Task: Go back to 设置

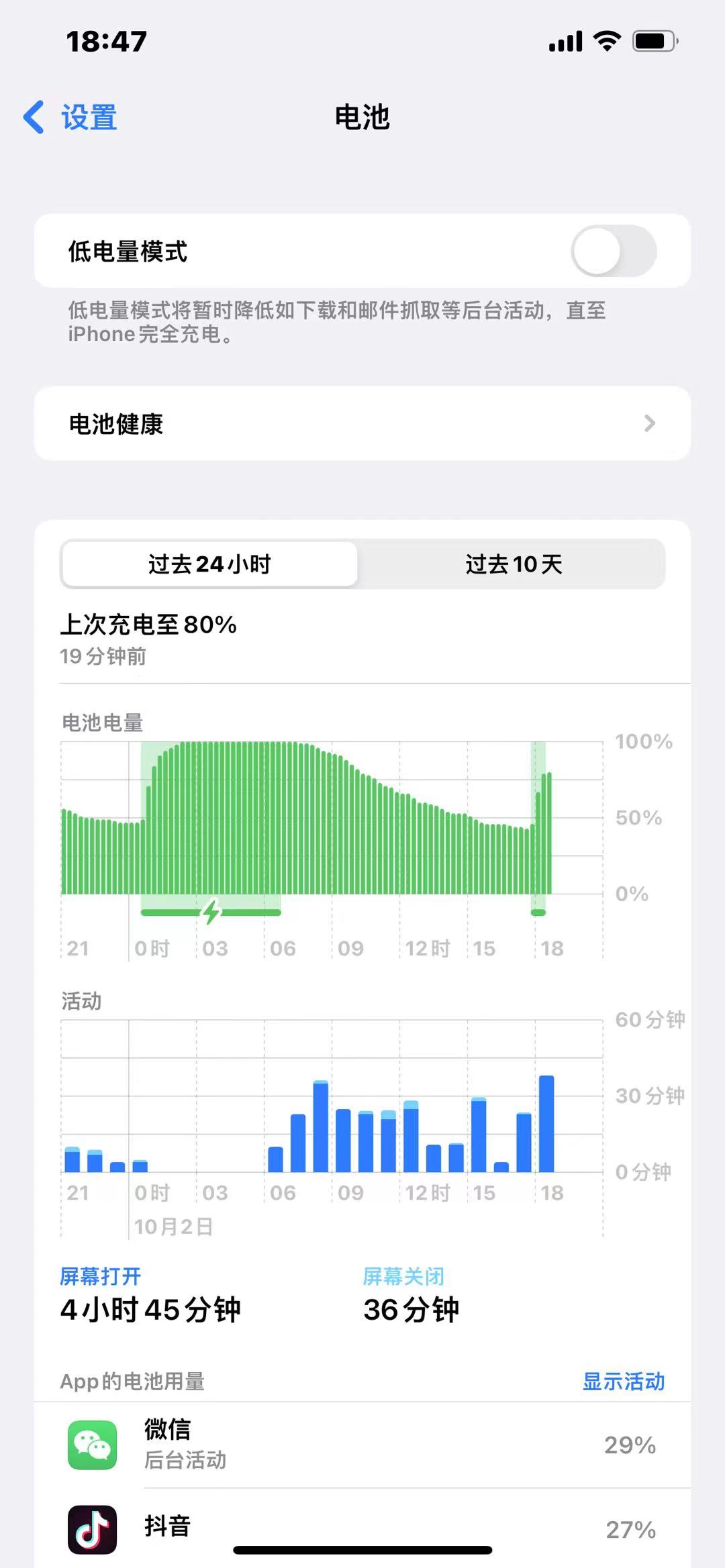Action: [70, 117]
